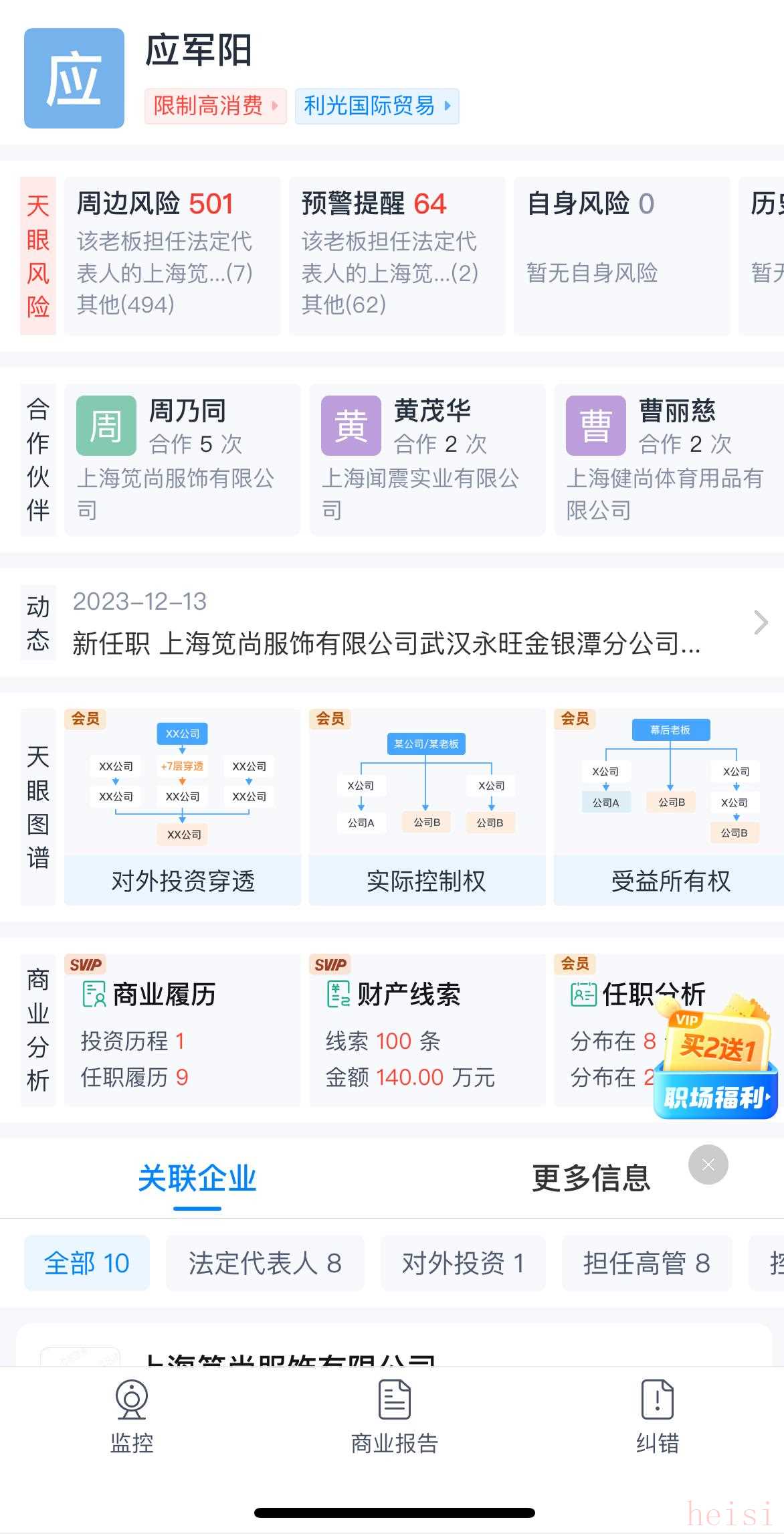The image size is (784, 1534).
Task: Open 商业报告 from the bottom bar
Action: point(394,1416)
